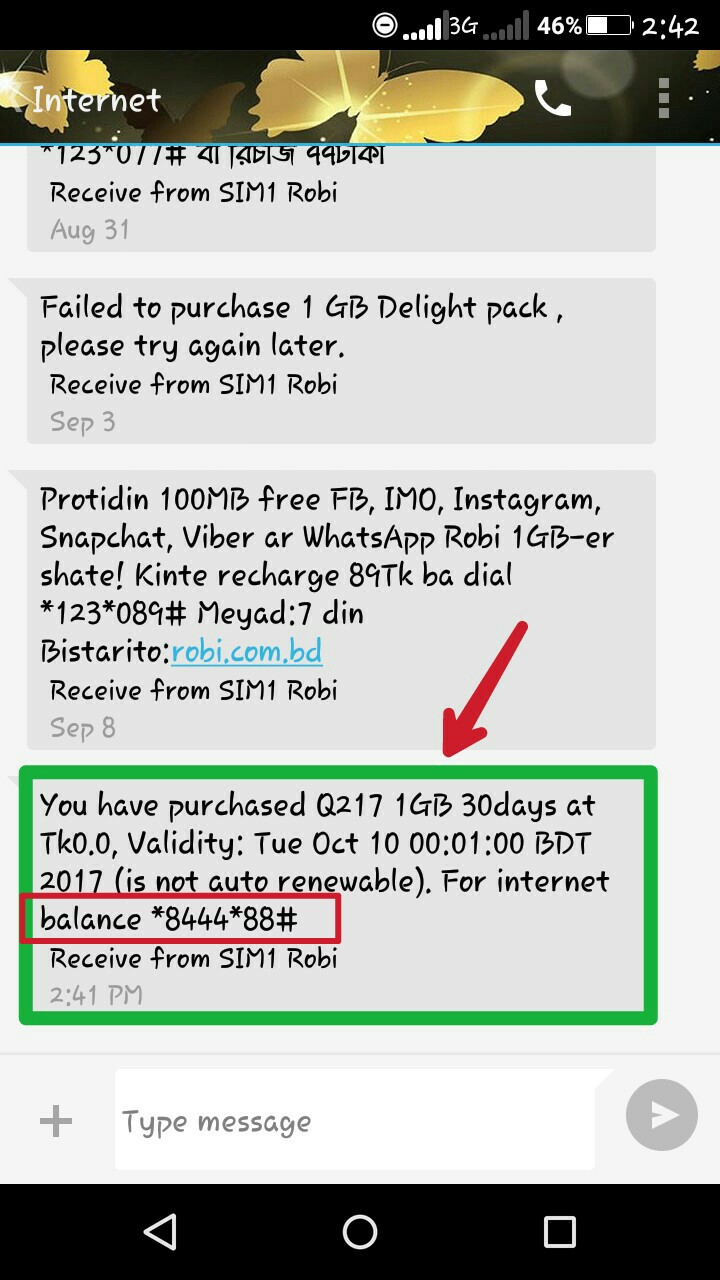
Task: Call the Internet contact
Action: coord(552,98)
